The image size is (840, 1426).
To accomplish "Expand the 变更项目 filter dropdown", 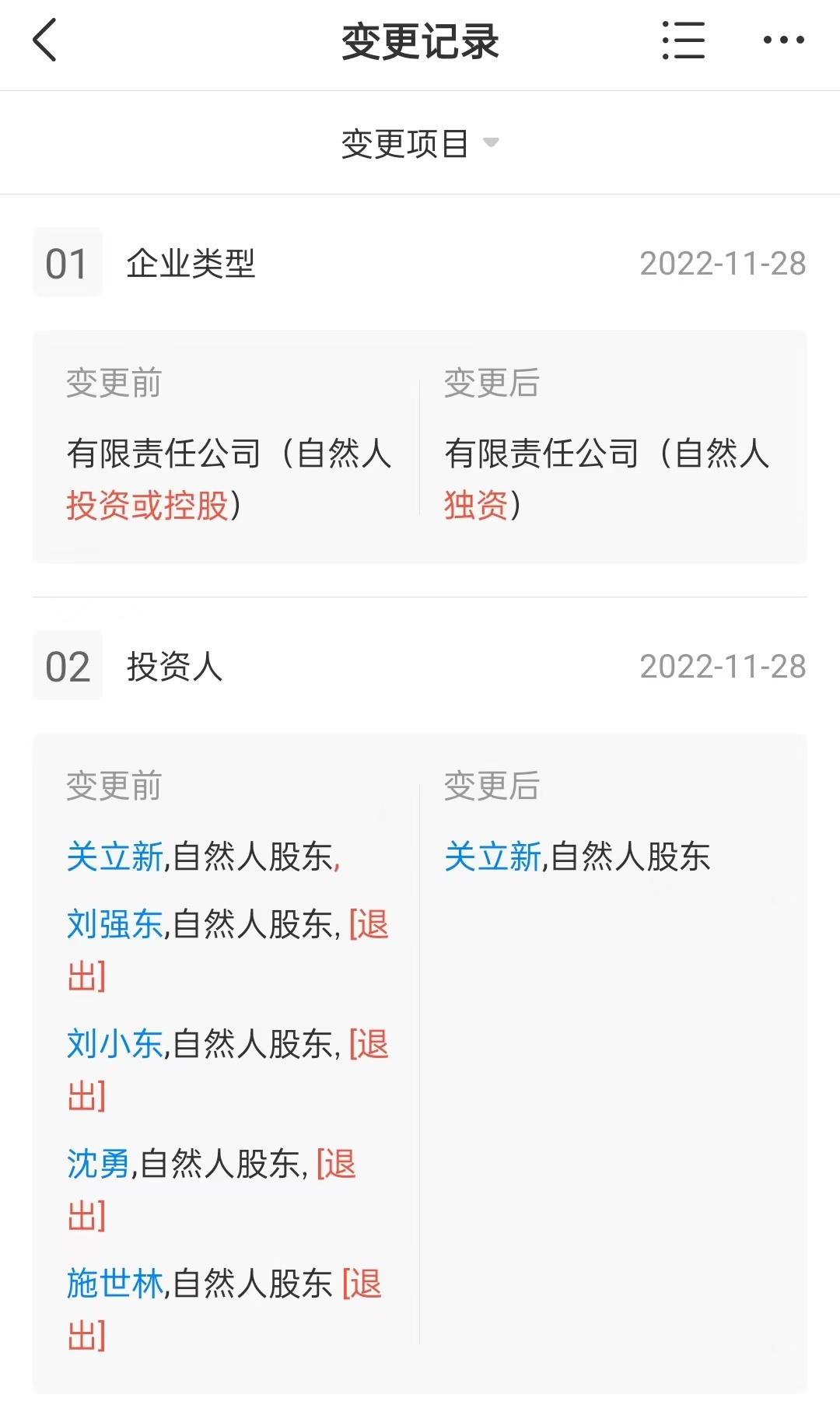I will coord(420,143).
